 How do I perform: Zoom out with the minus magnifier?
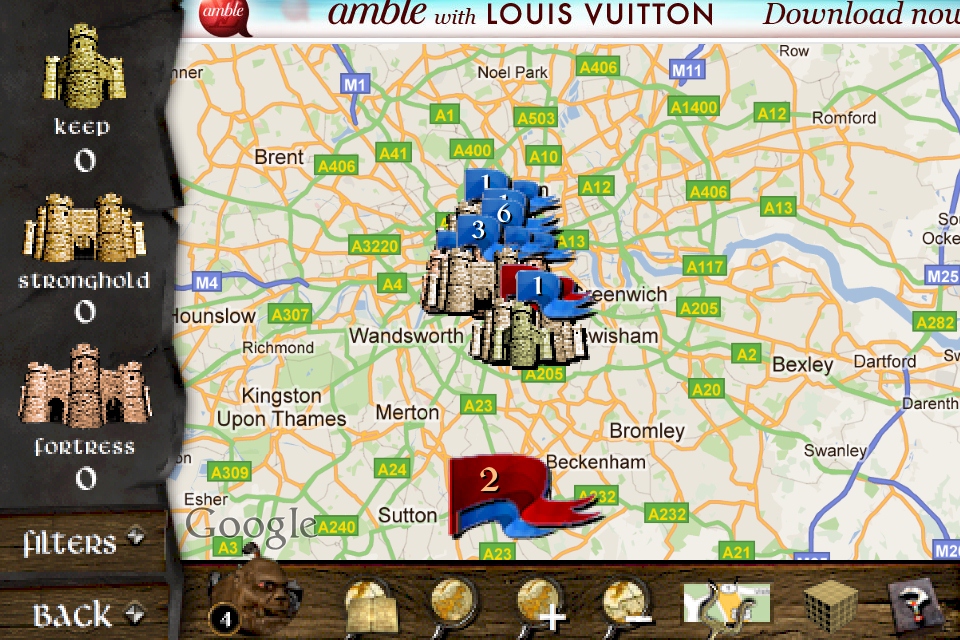[x=627, y=605]
